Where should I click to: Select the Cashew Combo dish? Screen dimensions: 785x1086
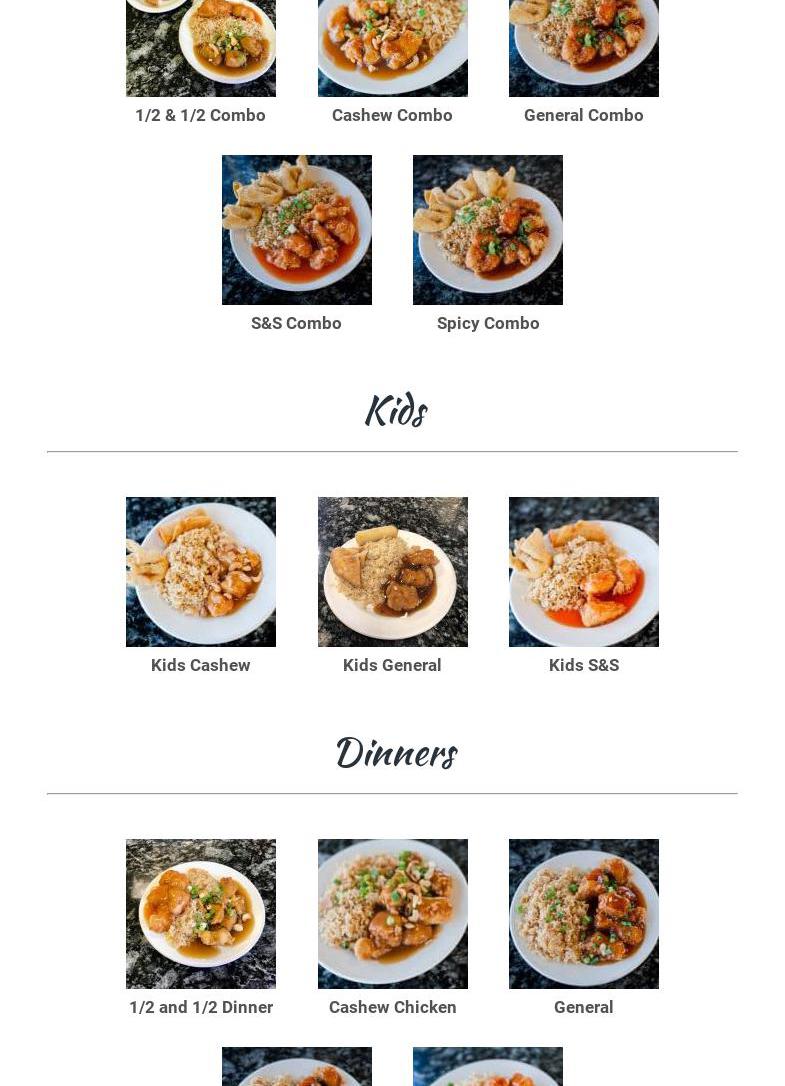click(x=392, y=48)
